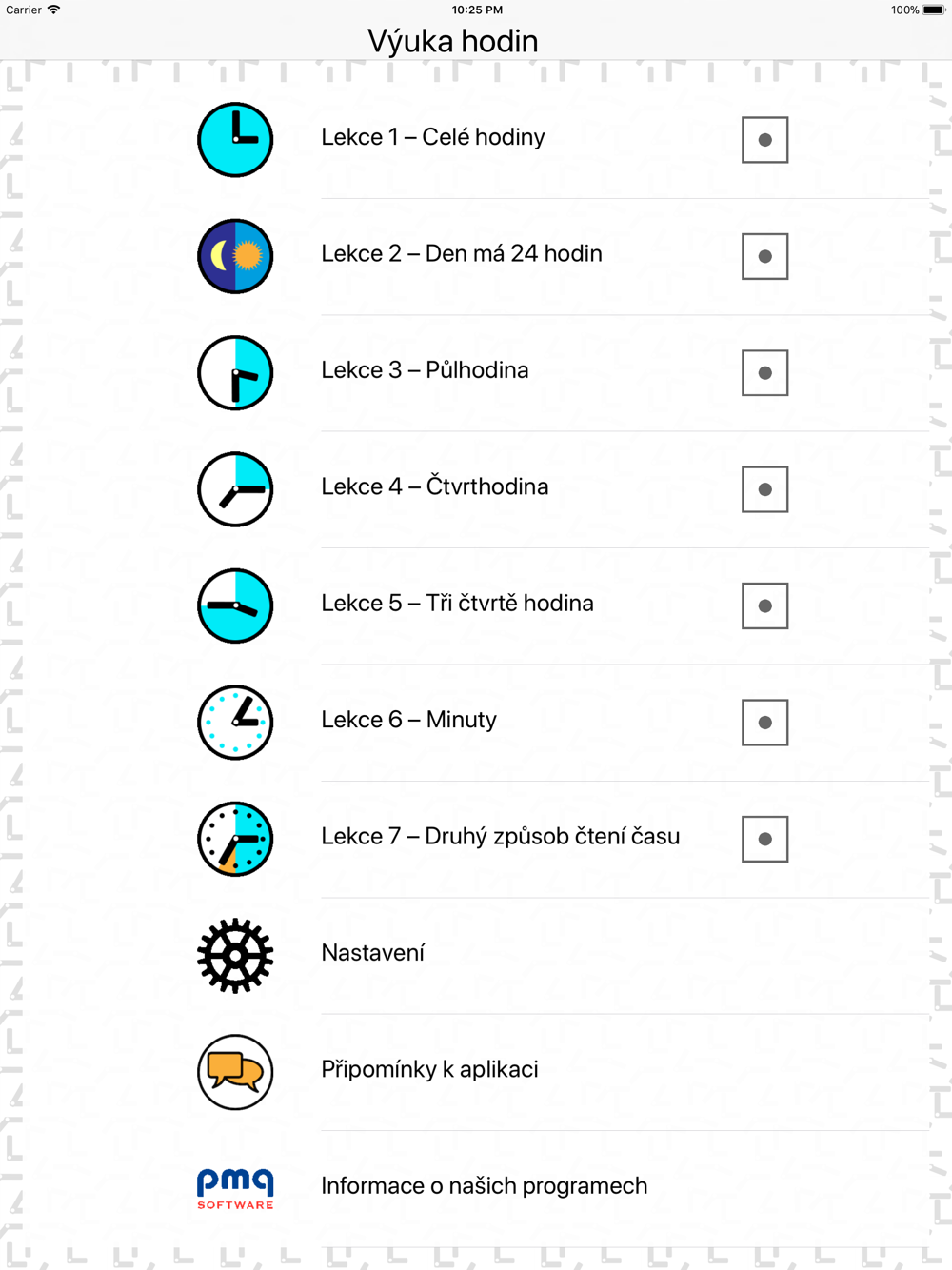This screenshot has height=1270, width=952.
Task: Tap the square button next to Lekce 2
Action: tap(764, 256)
